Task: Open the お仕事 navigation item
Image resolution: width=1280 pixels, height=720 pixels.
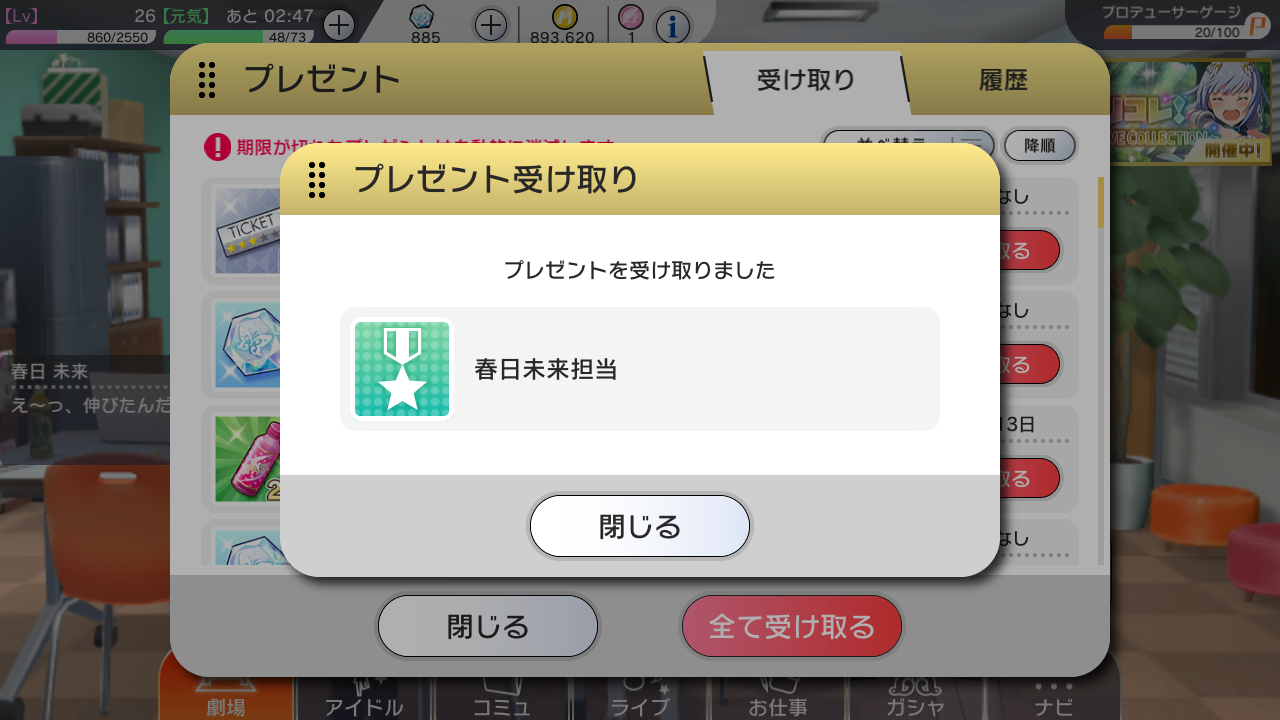Action: [x=778, y=698]
